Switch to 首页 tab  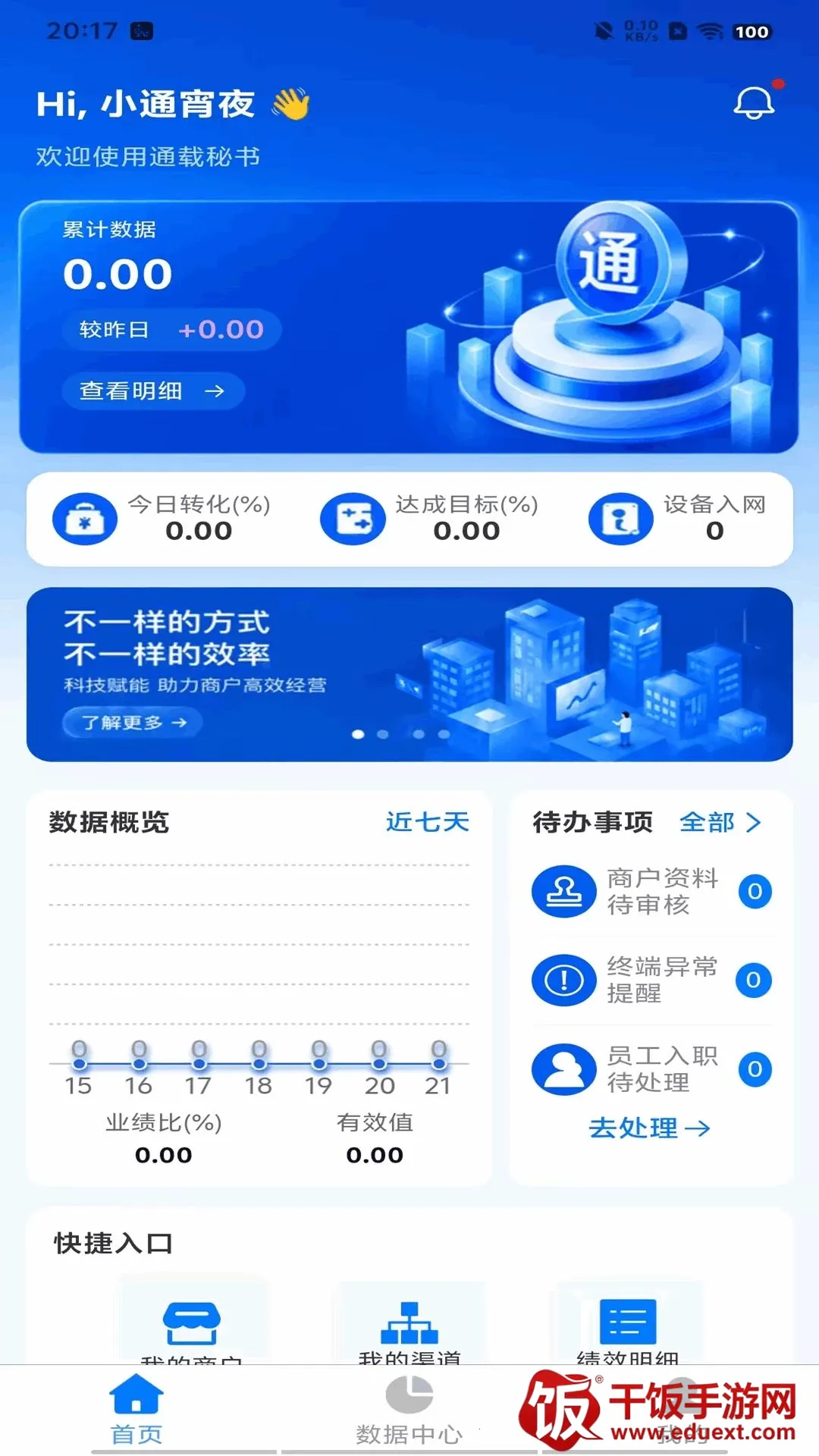tap(136, 1410)
